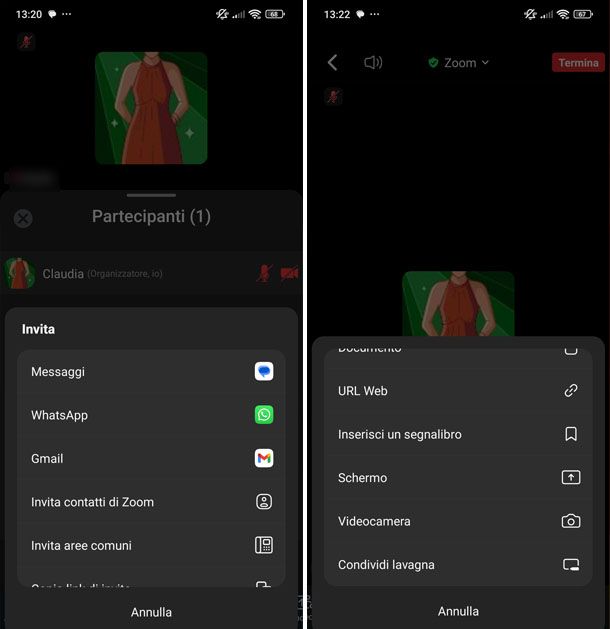Tap the speaker audio icon
This screenshot has width=610, height=629.
pyautogui.click(x=373, y=63)
